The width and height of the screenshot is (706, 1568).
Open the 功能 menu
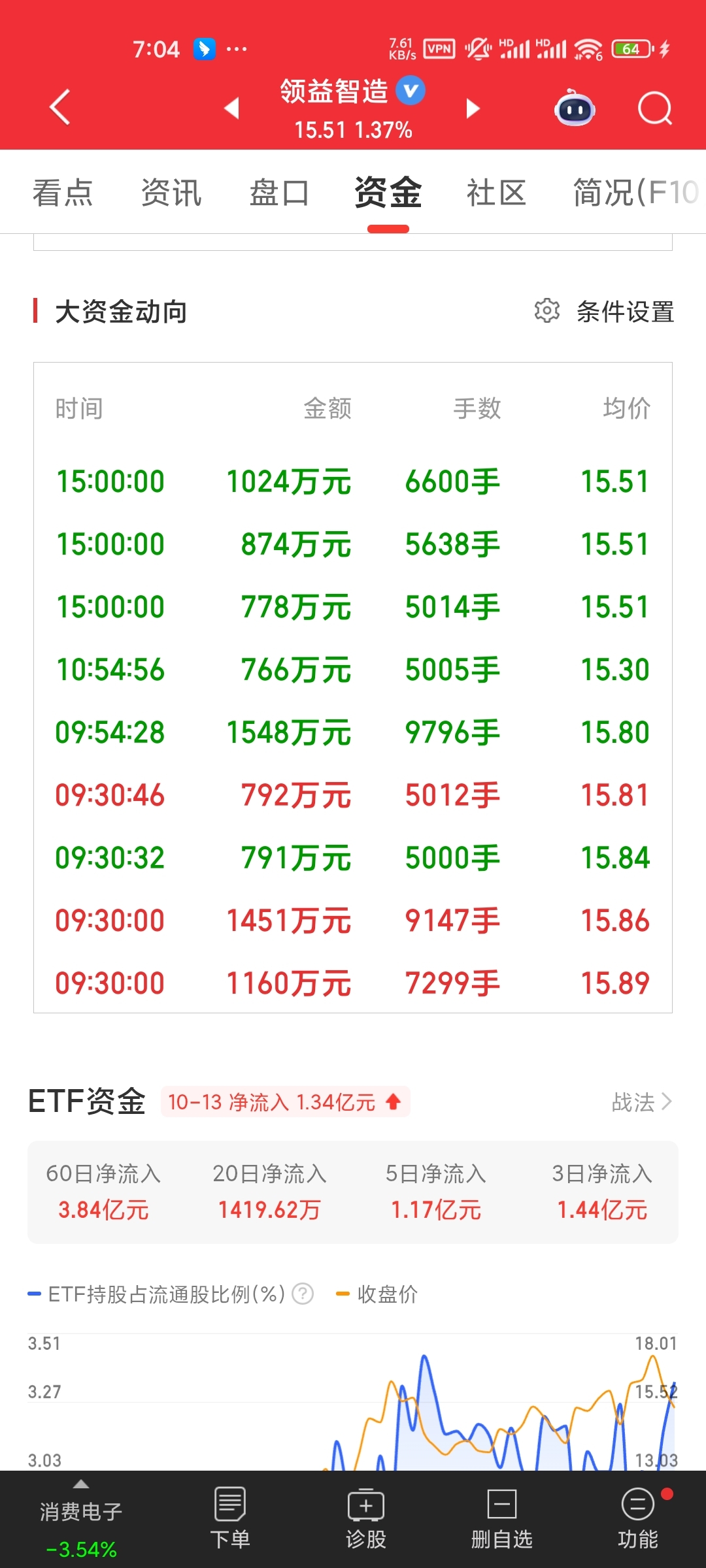pyautogui.click(x=637, y=1519)
